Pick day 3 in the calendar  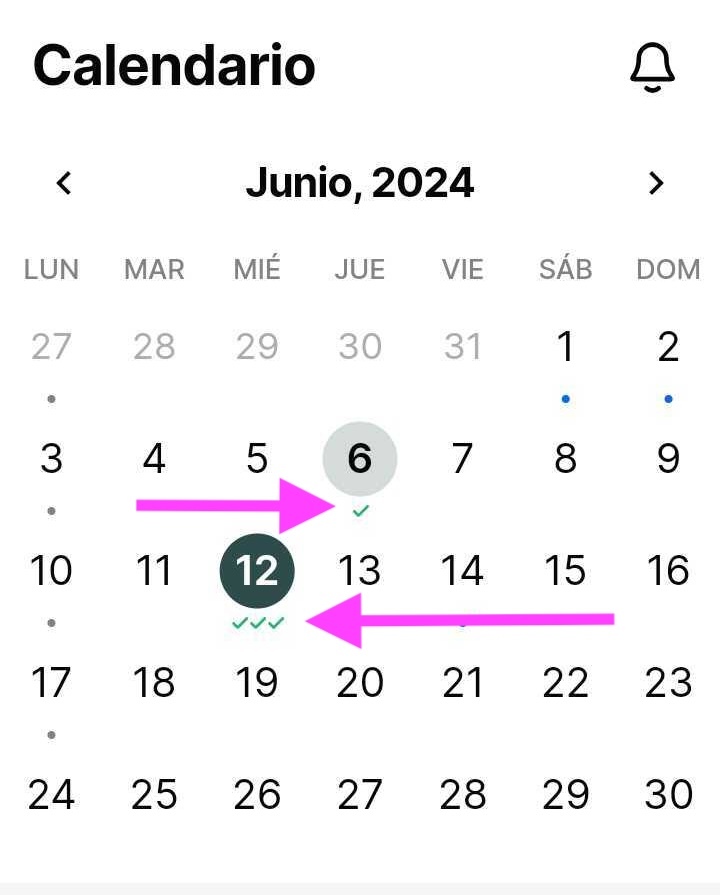(x=51, y=459)
